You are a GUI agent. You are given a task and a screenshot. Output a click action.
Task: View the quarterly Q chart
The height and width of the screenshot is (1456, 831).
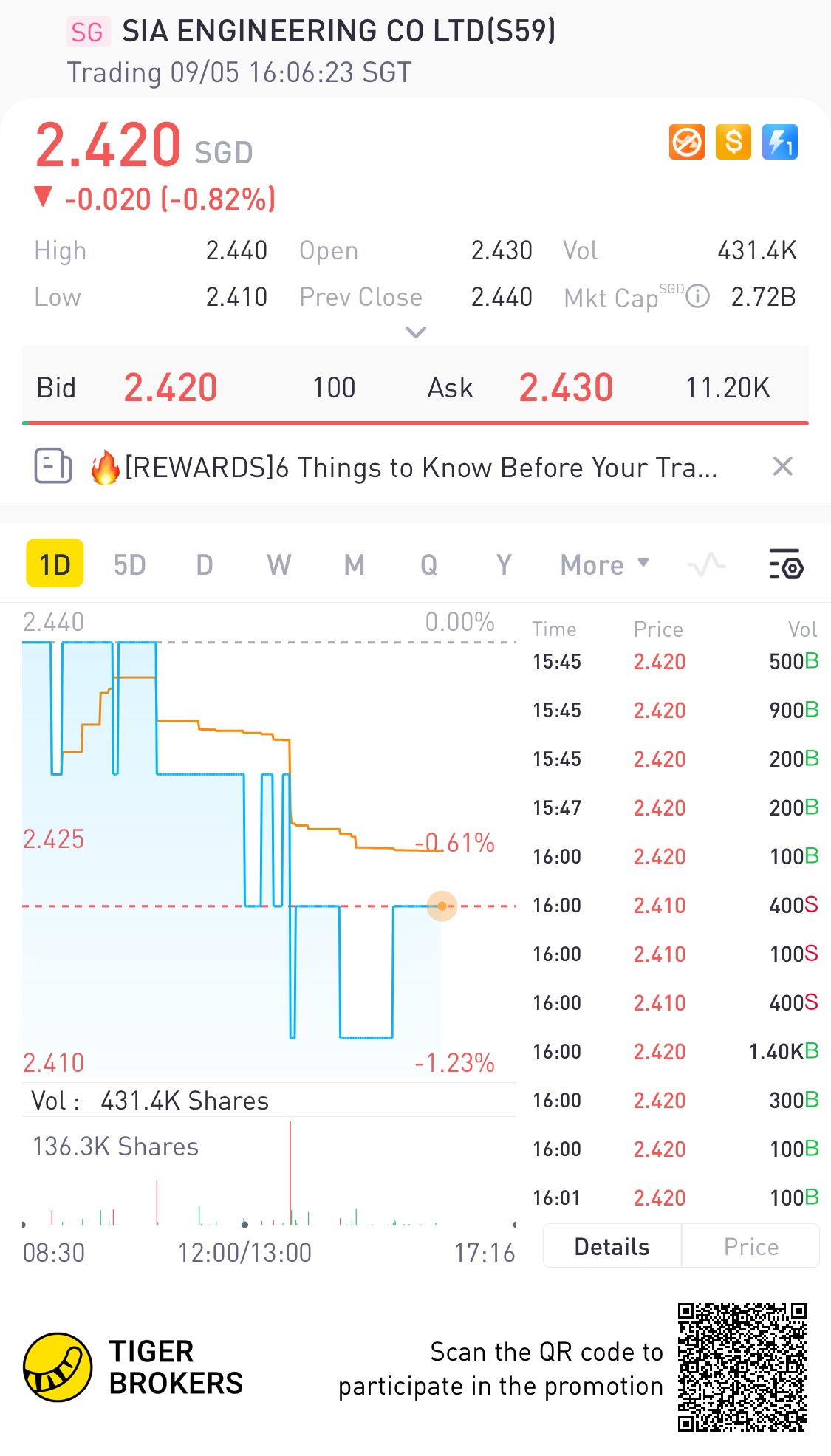click(x=428, y=565)
